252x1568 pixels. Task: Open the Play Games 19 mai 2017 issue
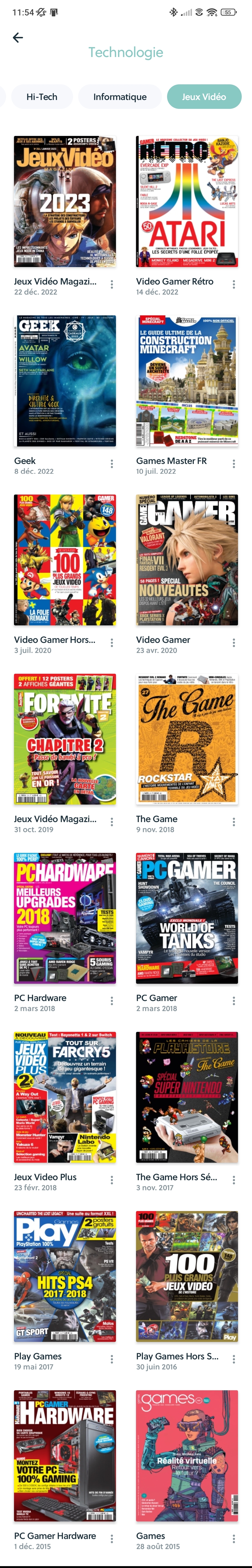point(65,1276)
